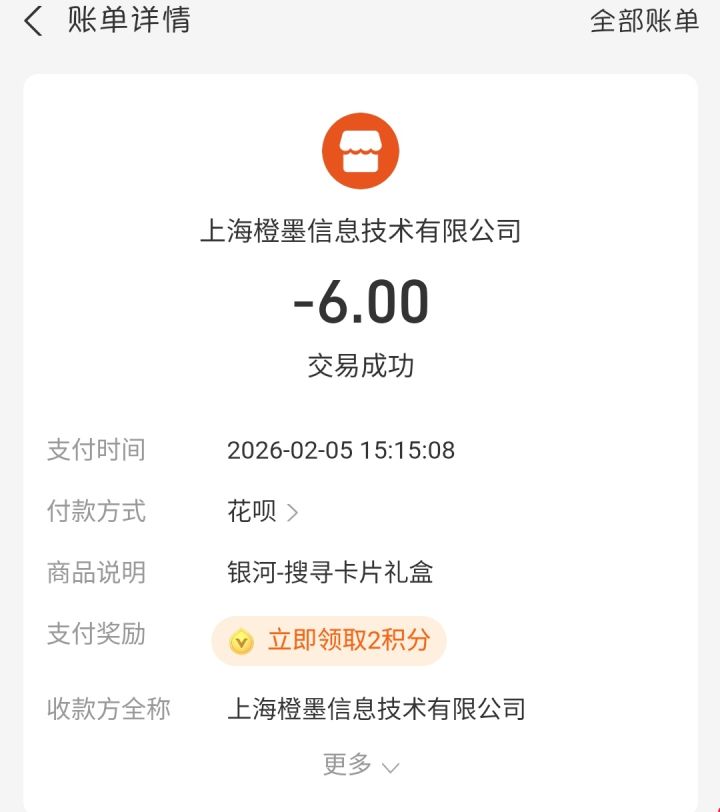This screenshot has height=812, width=720.
Task: Open 全部账单 to view all bills
Action: point(644,22)
